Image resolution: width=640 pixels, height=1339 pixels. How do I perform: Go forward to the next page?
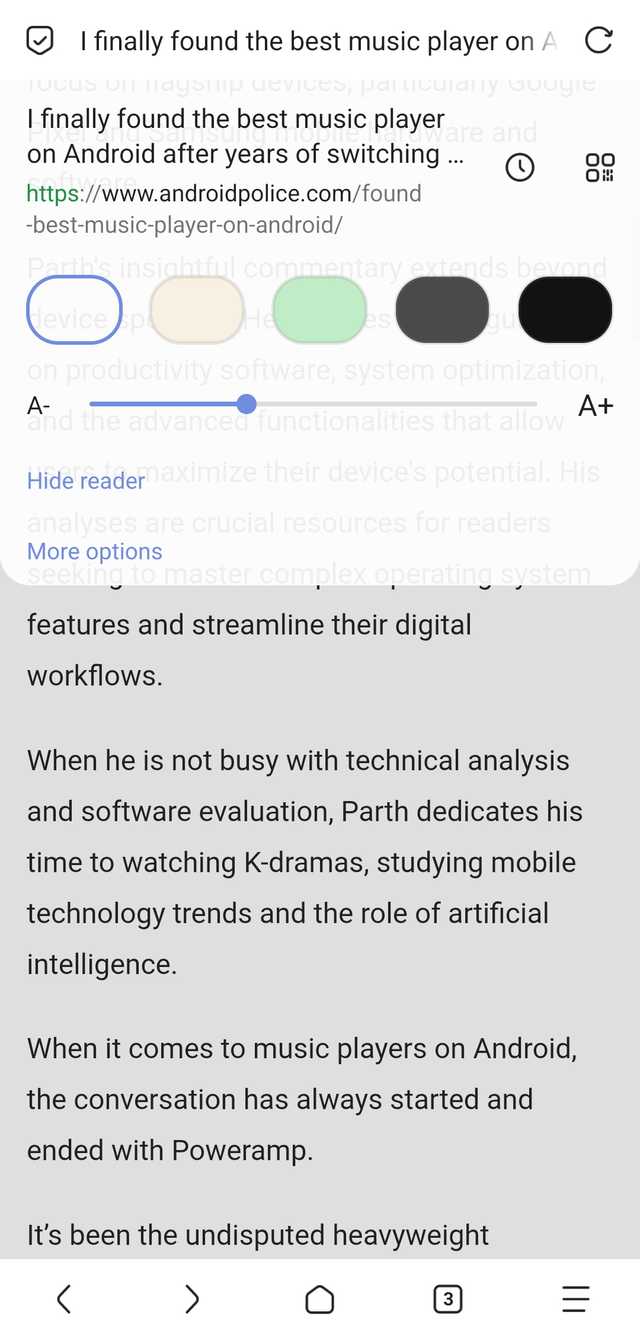(x=192, y=1299)
